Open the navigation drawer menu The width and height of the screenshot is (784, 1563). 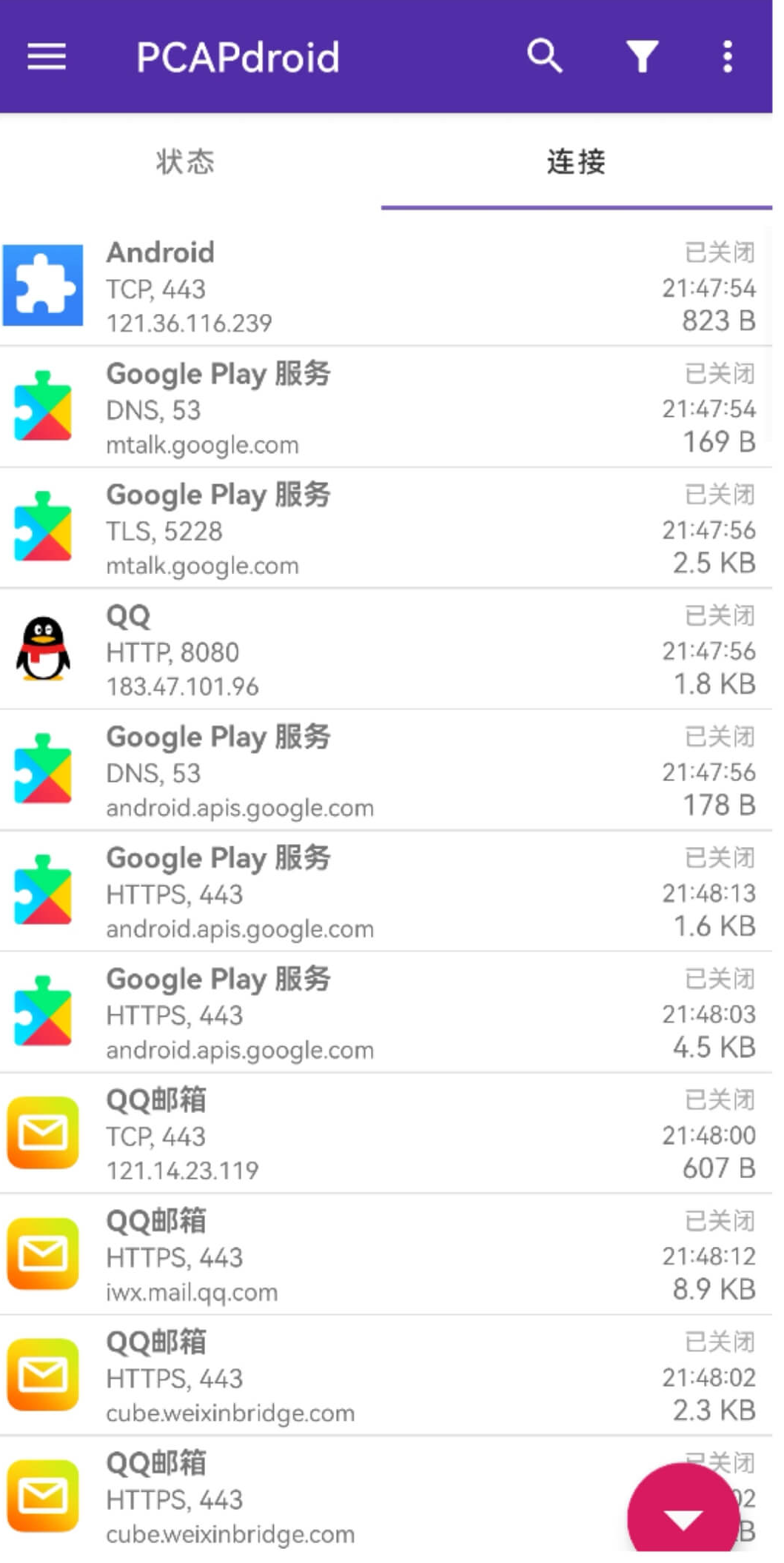coord(47,56)
